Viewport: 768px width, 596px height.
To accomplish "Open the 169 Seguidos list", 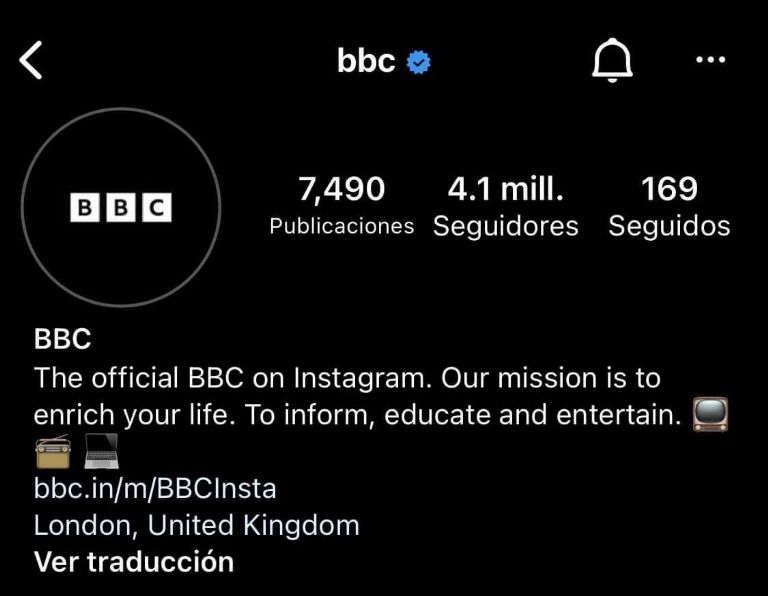I will [669, 207].
